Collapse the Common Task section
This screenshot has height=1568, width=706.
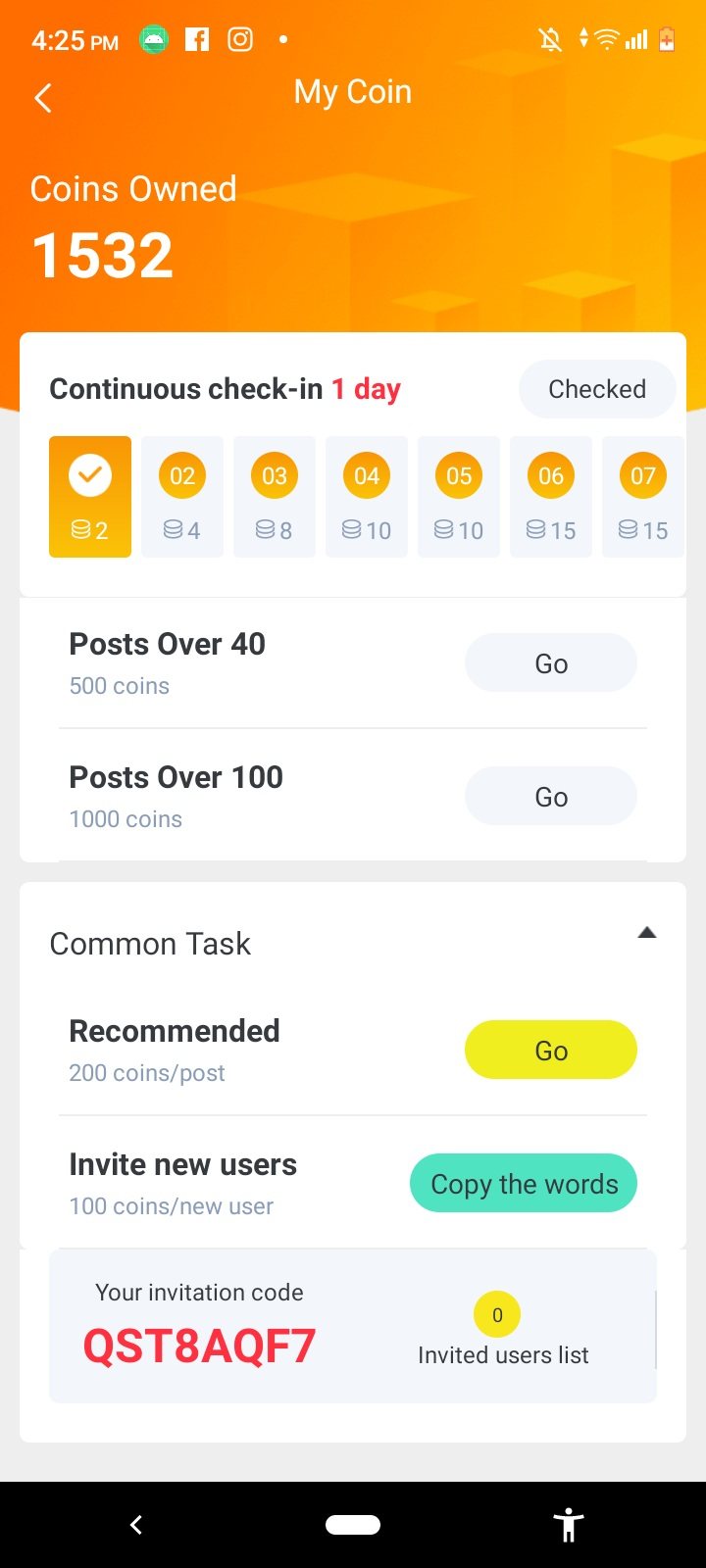646,933
